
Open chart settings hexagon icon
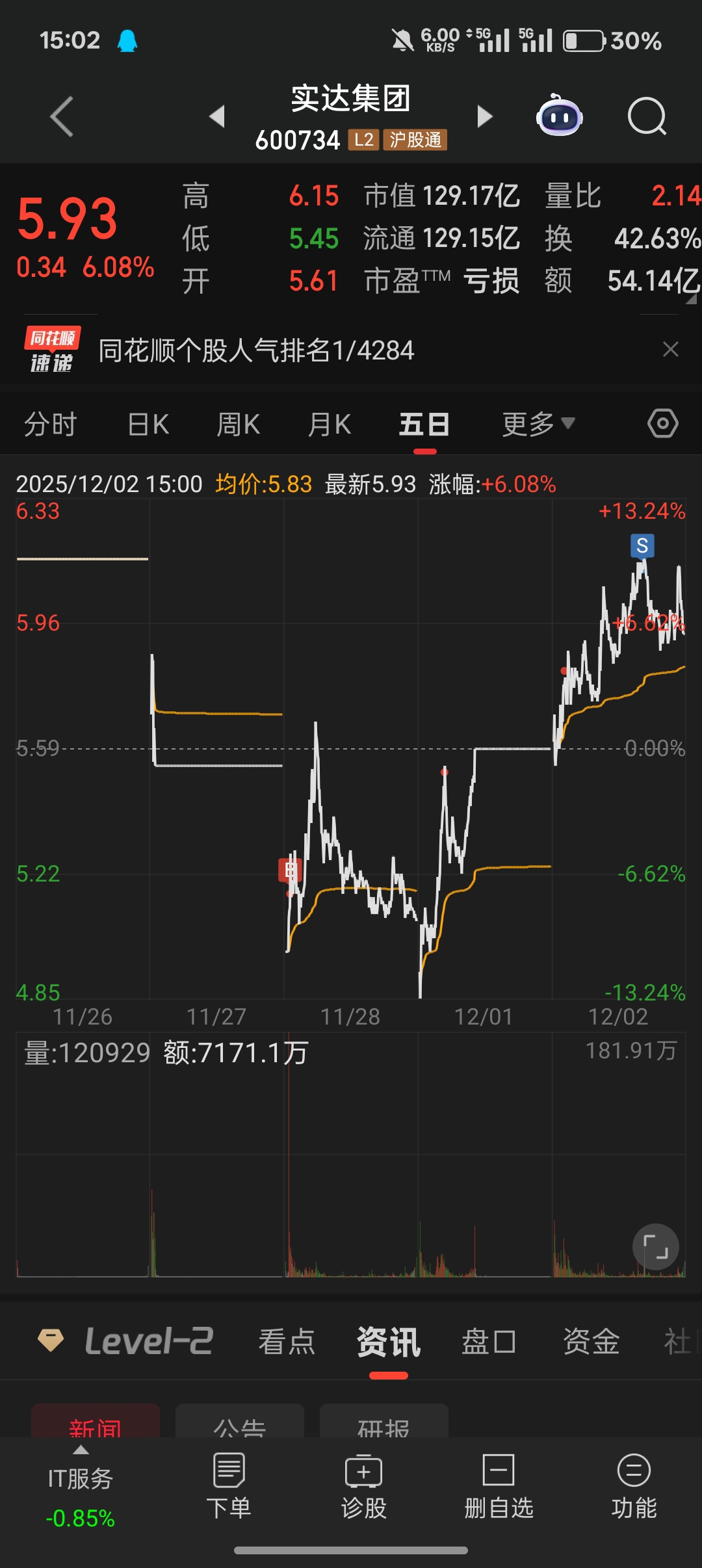click(x=663, y=424)
